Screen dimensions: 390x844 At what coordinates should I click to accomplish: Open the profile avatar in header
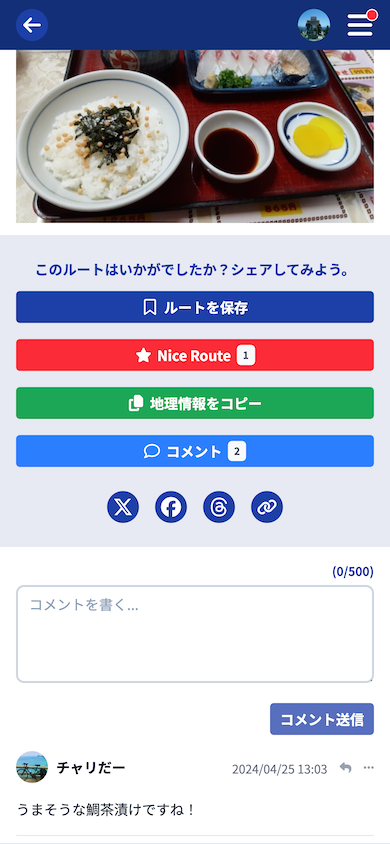[314, 25]
